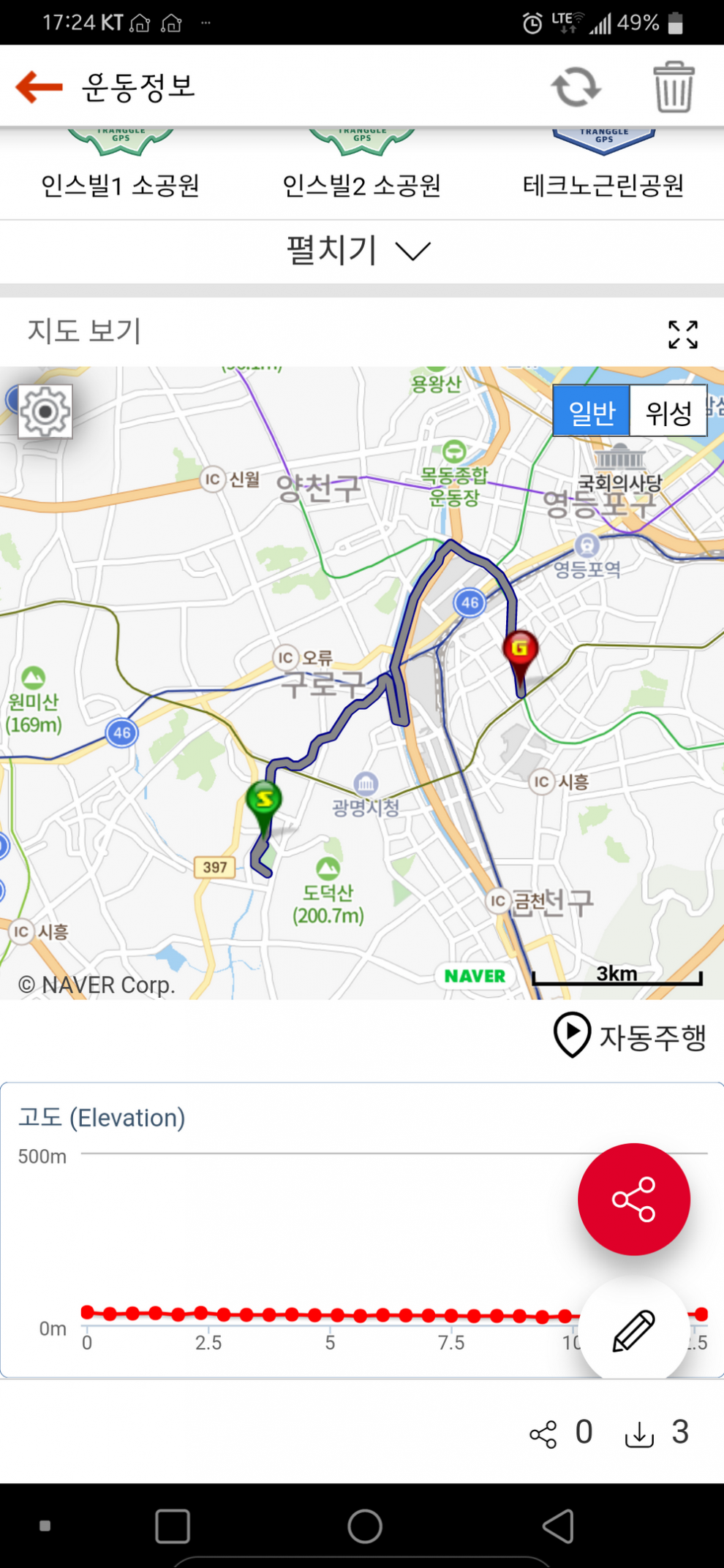Go to the system home screen
This screenshot has width=724, height=1568.
coord(364,1526)
